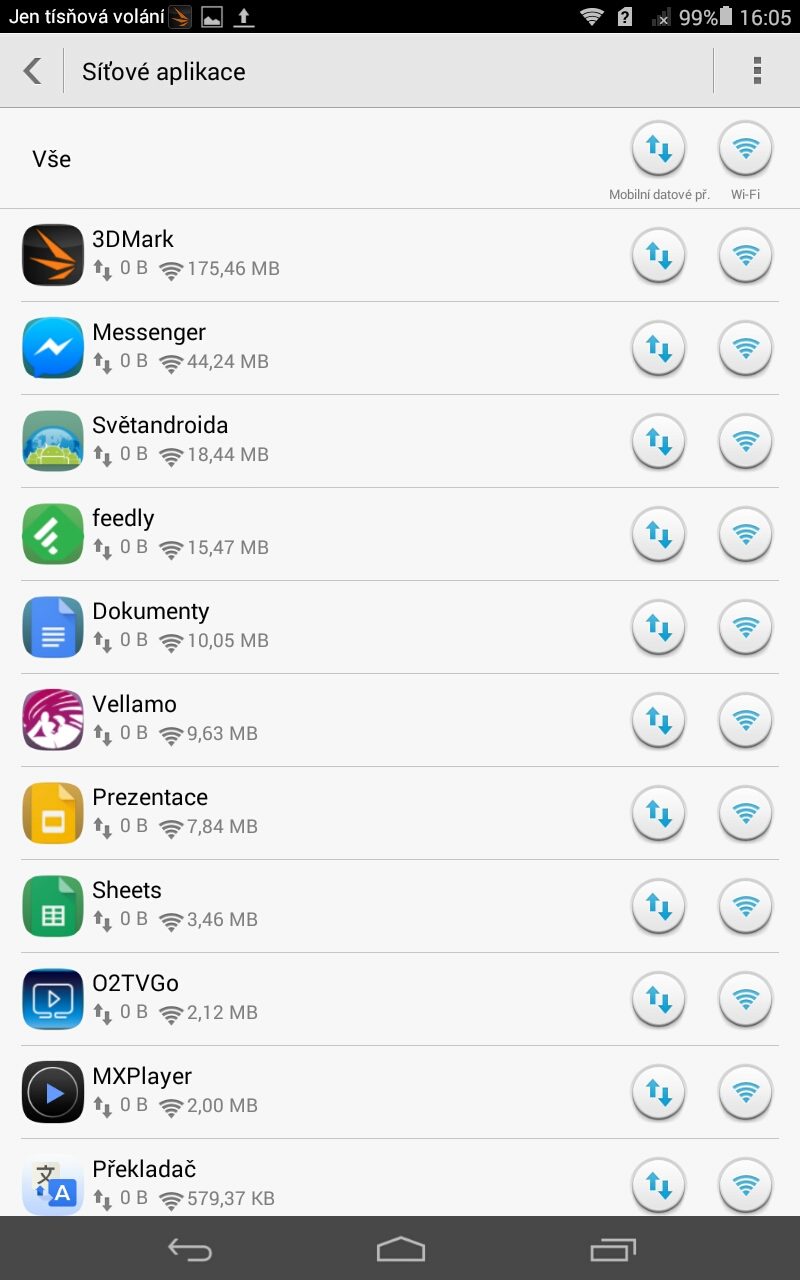Open the overflow menu
The width and height of the screenshot is (800, 1280).
tap(757, 71)
